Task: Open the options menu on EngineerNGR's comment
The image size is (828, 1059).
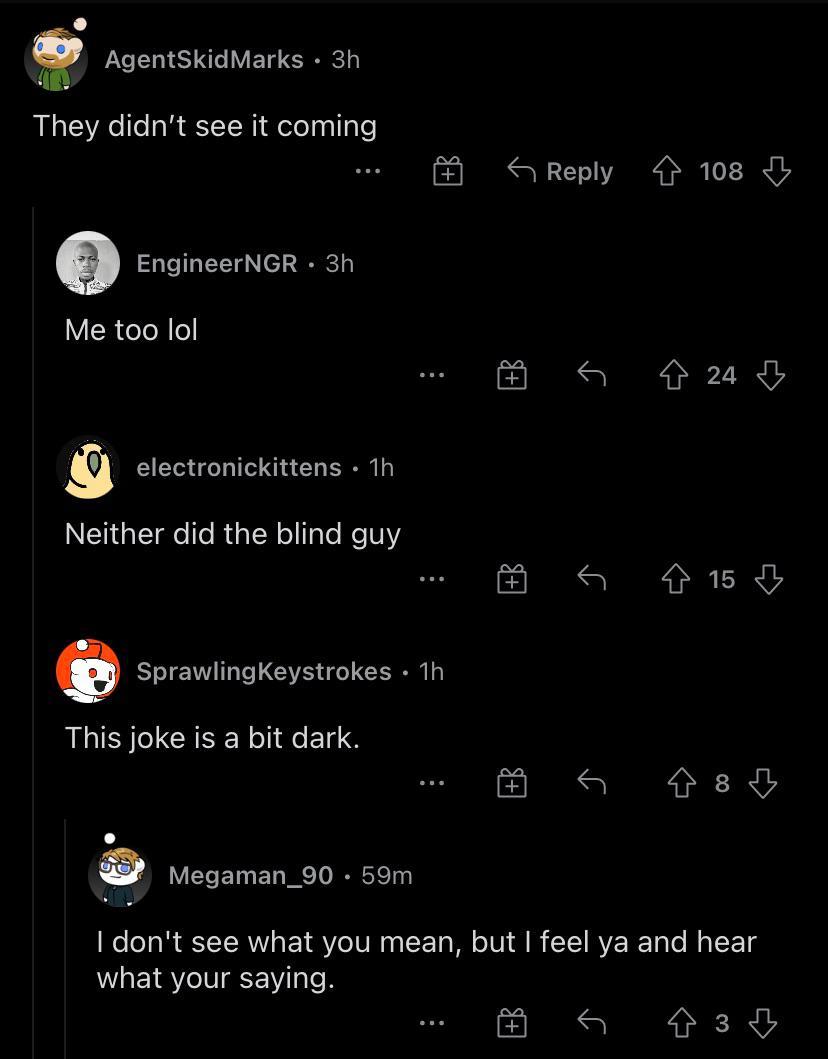Action: [432, 375]
